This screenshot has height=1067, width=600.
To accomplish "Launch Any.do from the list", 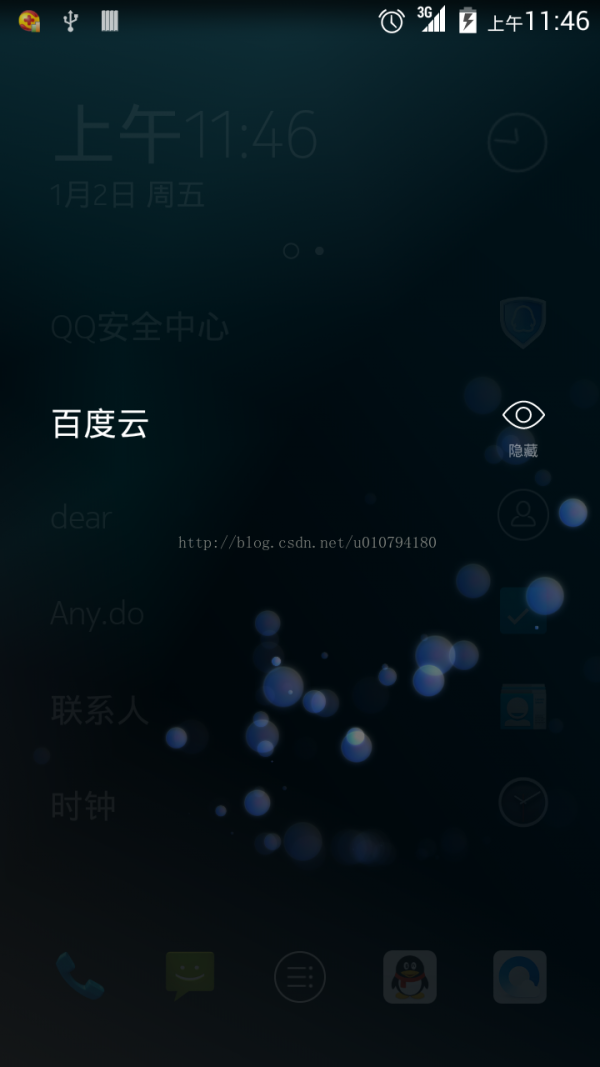I will click(x=97, y=613).
